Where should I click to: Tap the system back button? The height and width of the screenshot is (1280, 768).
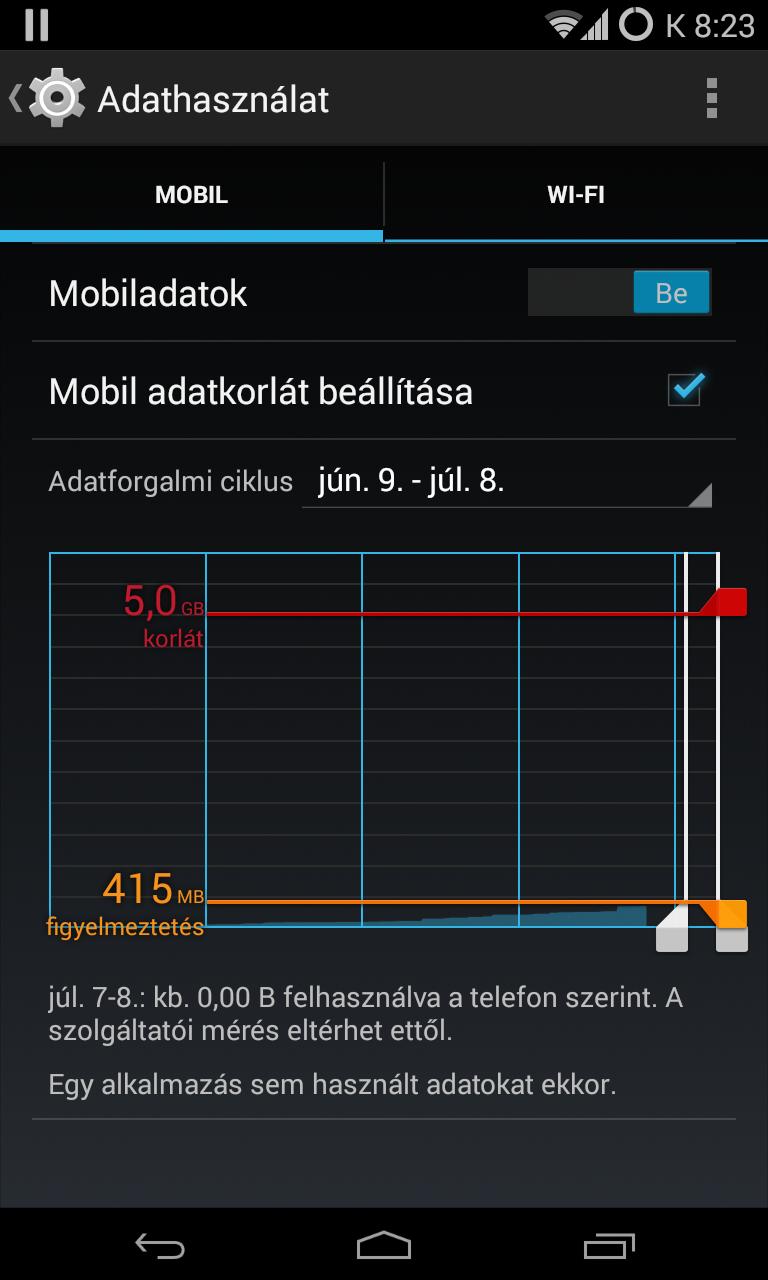click(160, 1245)
